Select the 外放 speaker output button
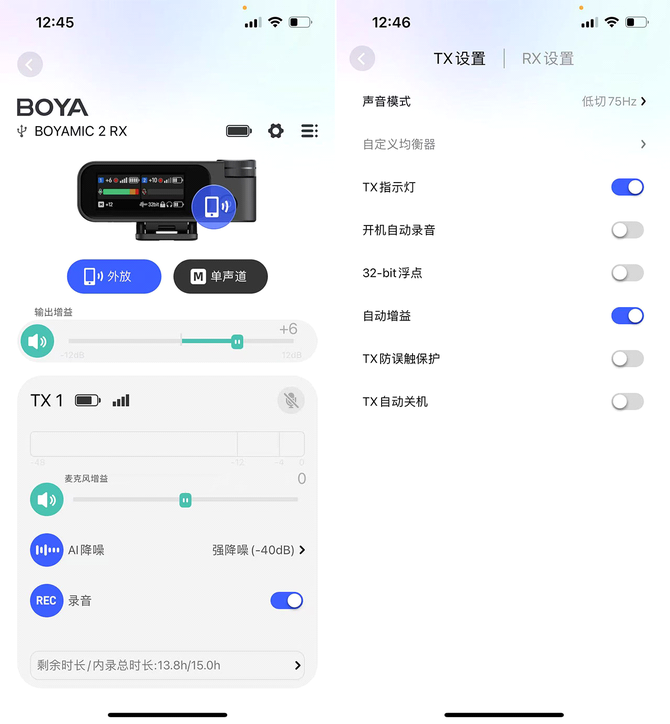 click(114, 276)
